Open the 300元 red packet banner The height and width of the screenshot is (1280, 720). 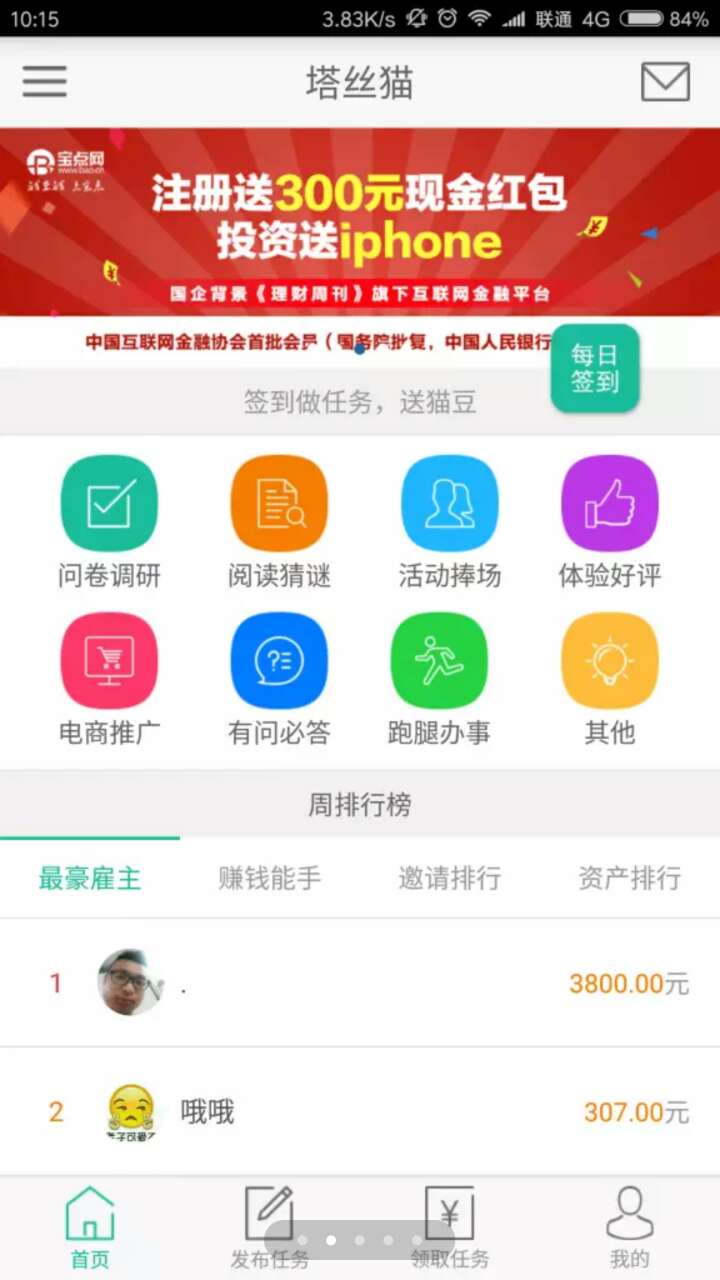[360, 222]
